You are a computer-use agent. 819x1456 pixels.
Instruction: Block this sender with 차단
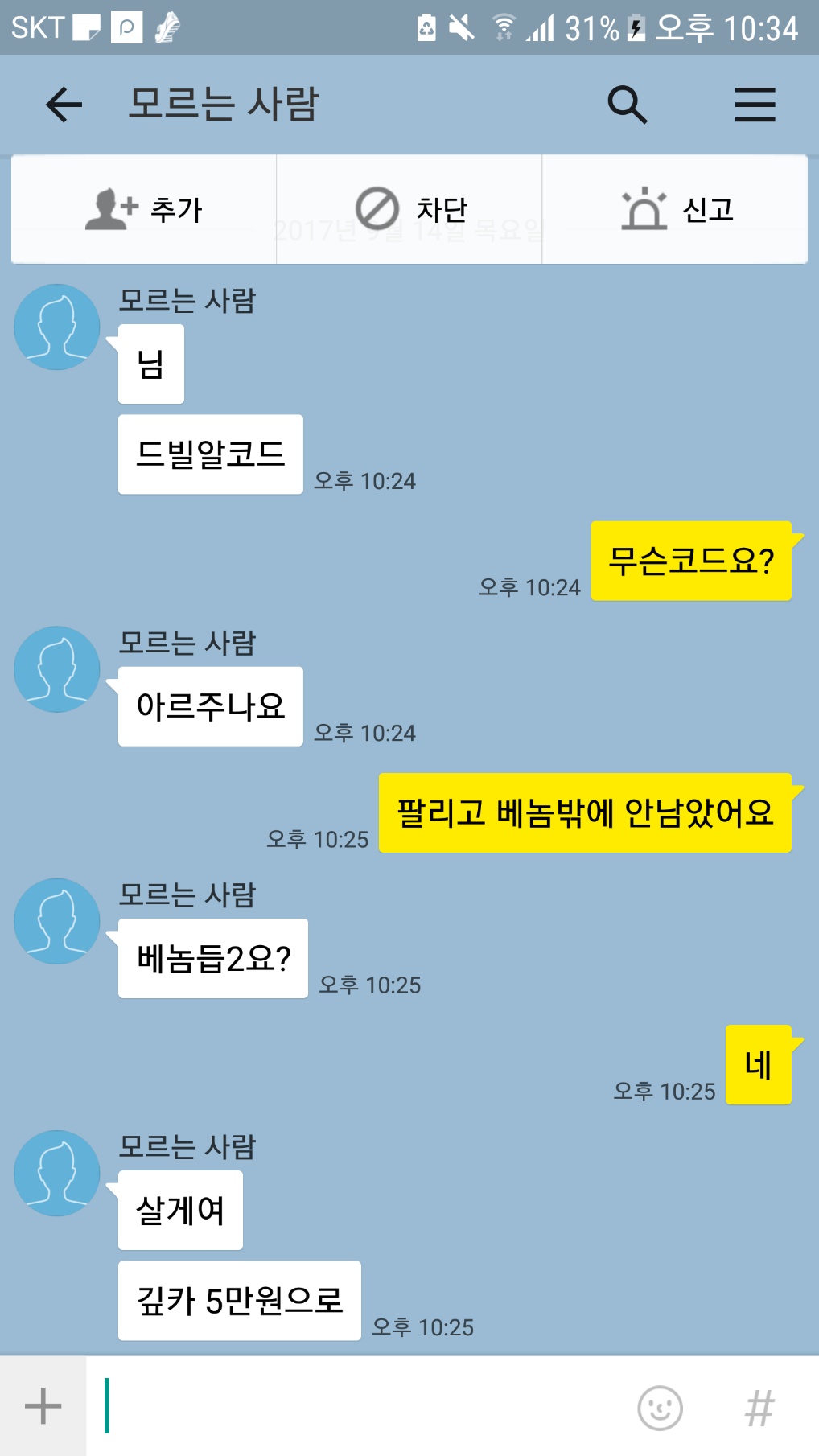coord(409,209)
